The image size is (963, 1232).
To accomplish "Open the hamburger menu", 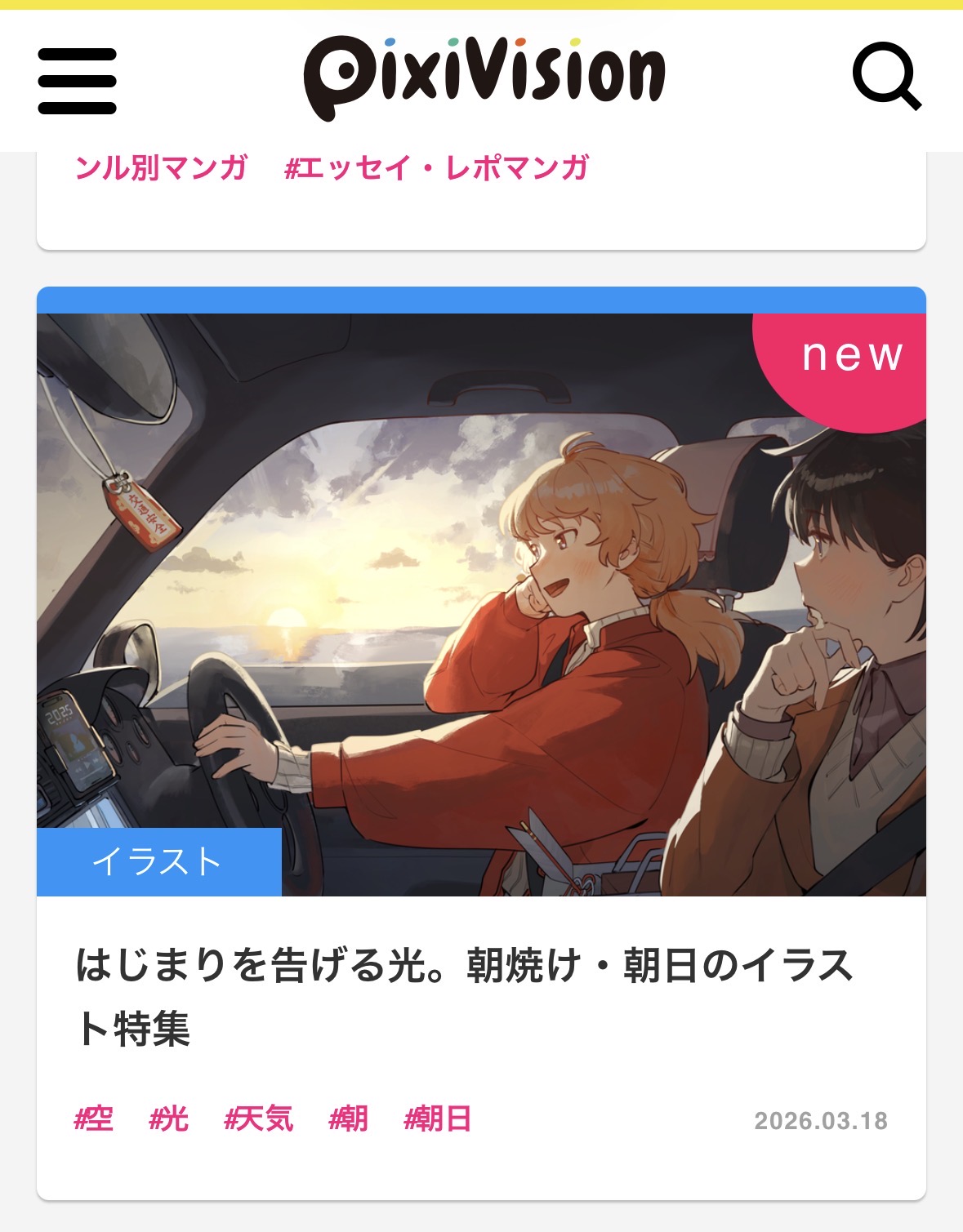I will click(x=78, y=81).
